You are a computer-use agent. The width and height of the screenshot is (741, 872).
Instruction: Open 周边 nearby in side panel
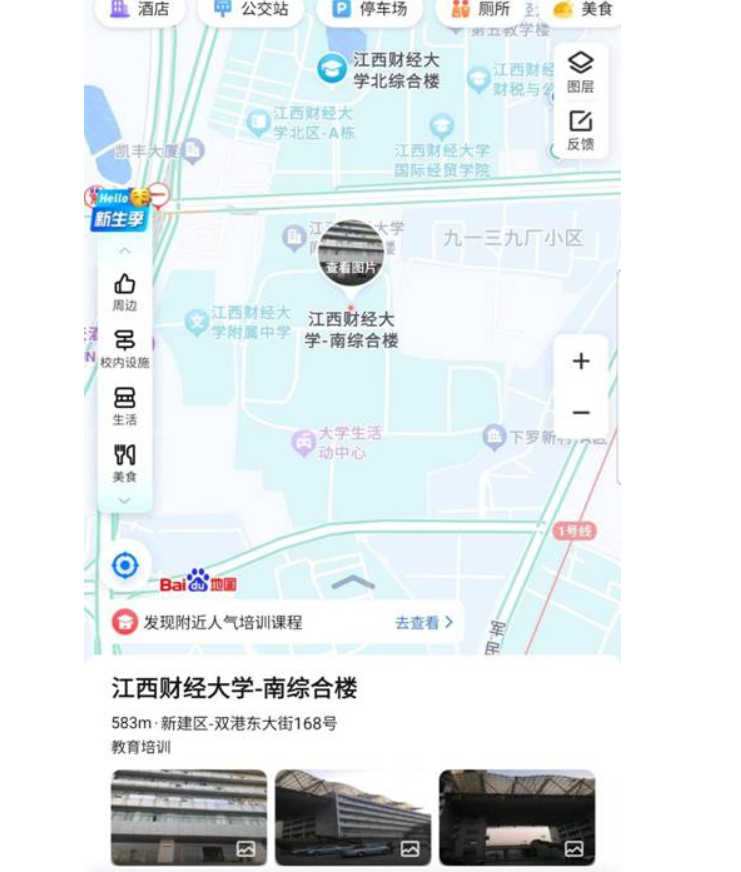pos(125,292)
